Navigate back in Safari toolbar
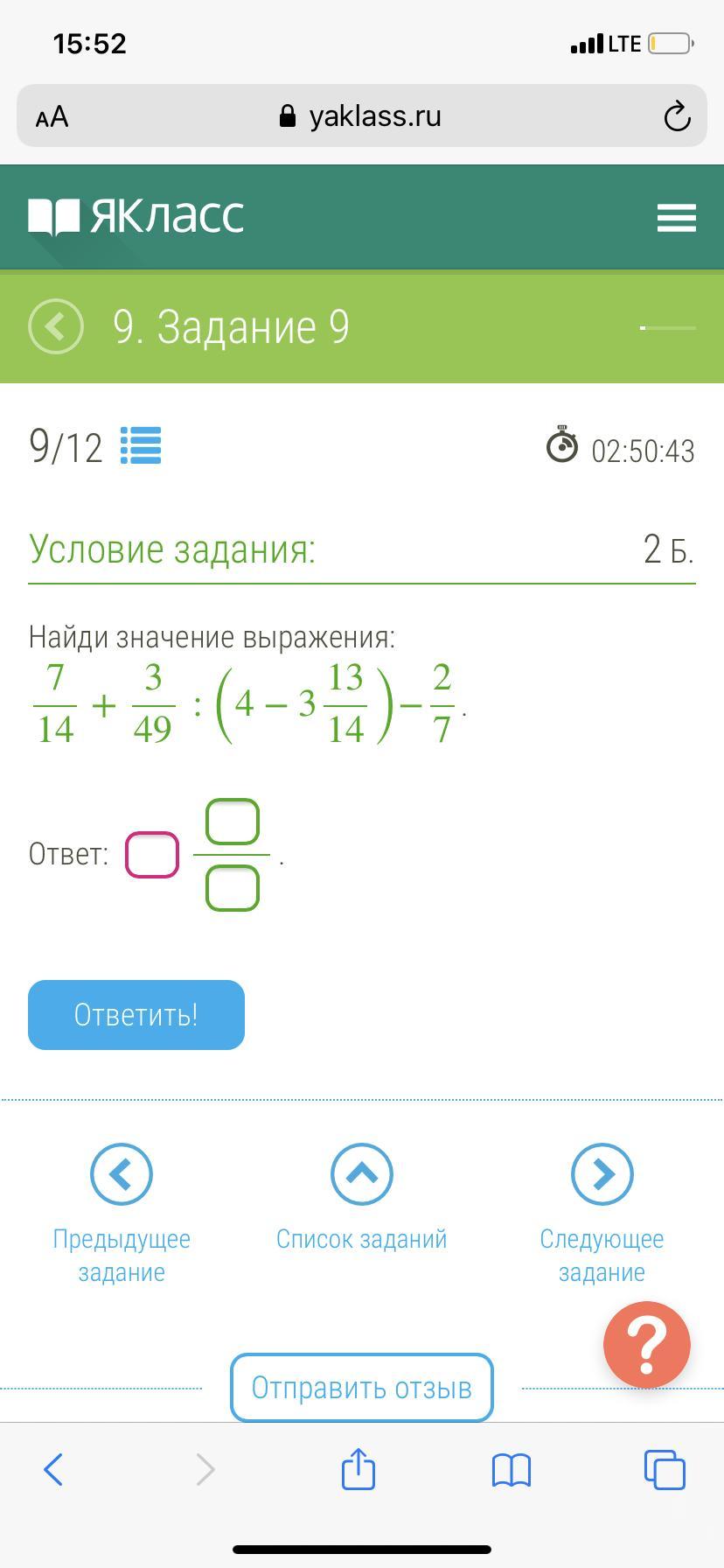This screenshot has width=724, height=1568. pyautogui.click(x=53, y=1469)
